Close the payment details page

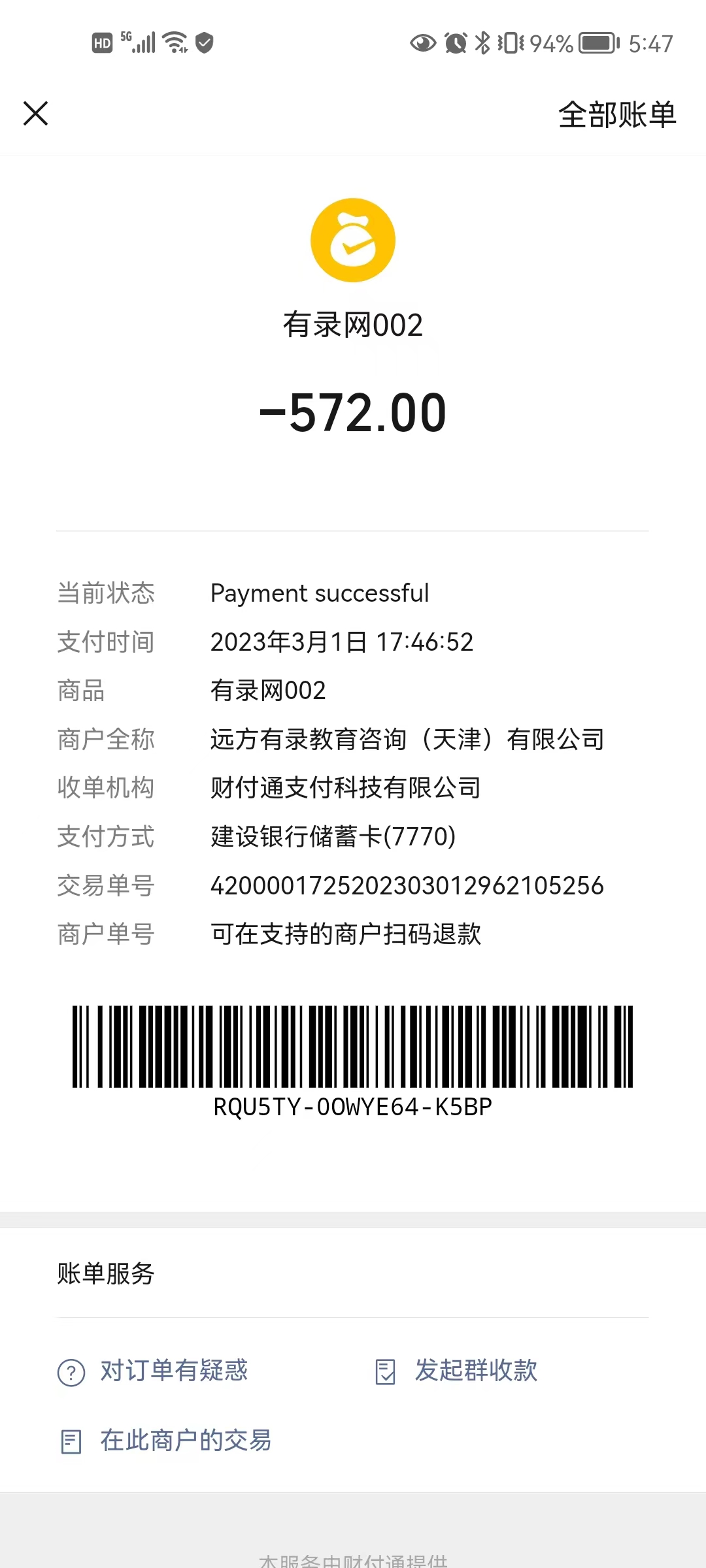click(36, 113)
